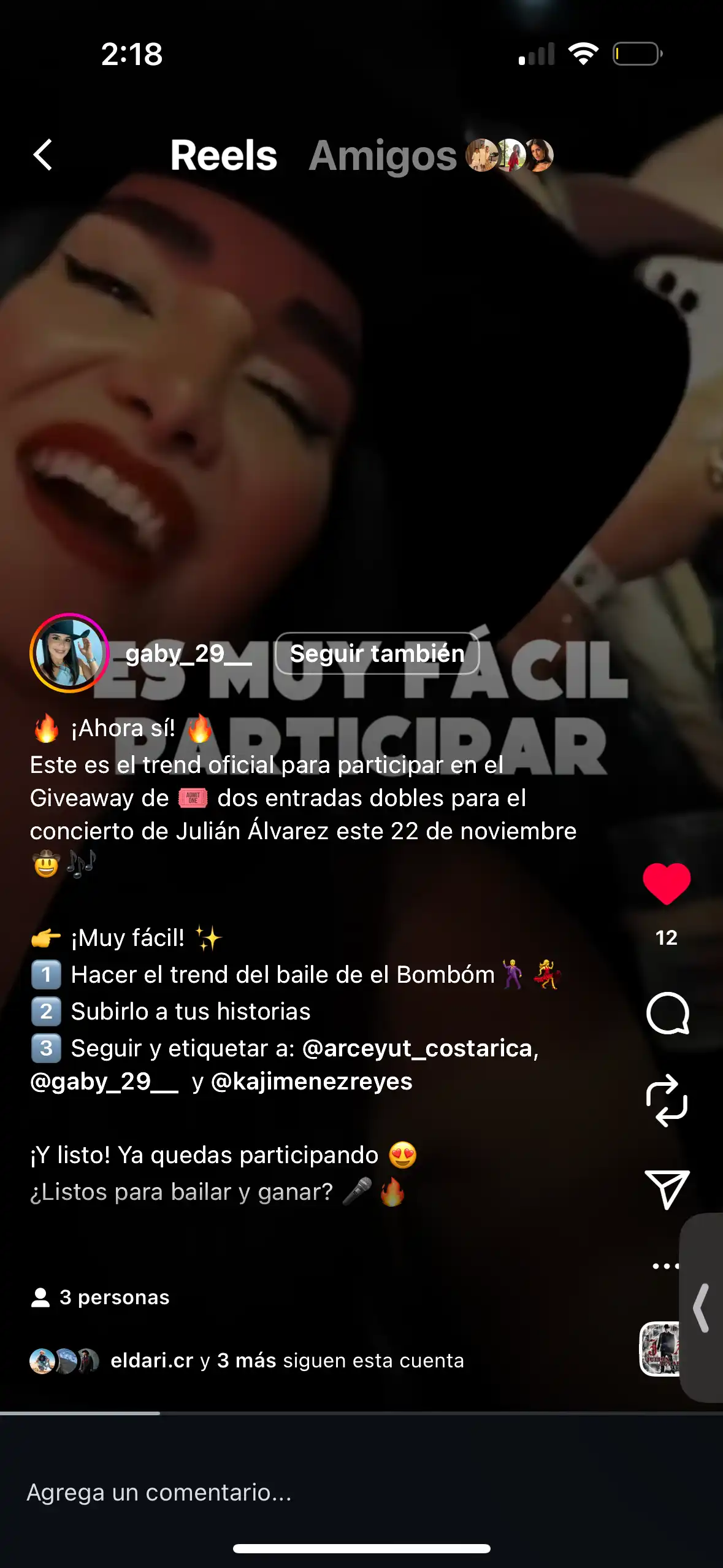
Task: Go back with the top-left arrow
Action: tap(43, 155)
